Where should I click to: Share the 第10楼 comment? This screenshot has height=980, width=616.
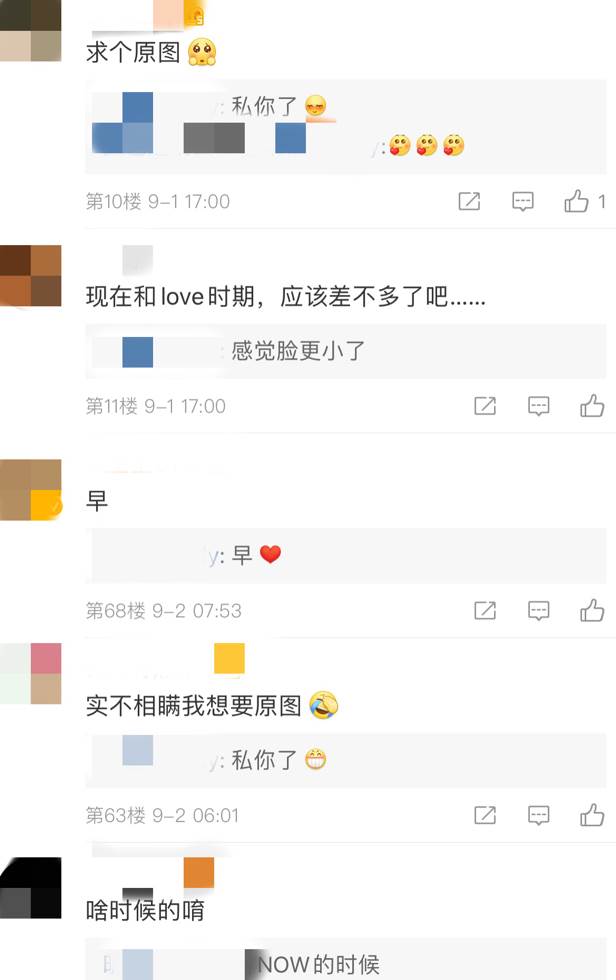point(469,201)
